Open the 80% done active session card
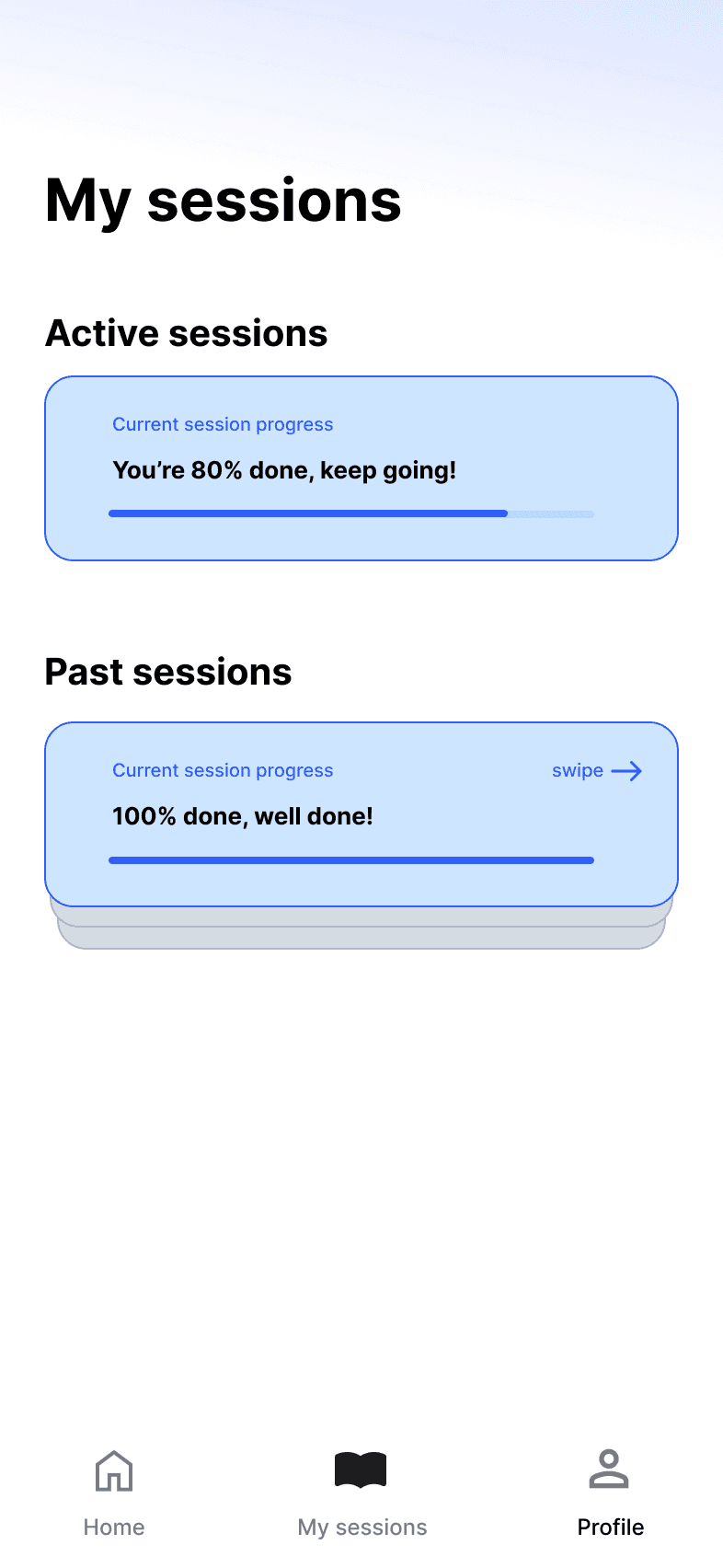This screenshot has height=1568, width=723. pyautogui.click(x=361, y=468)
